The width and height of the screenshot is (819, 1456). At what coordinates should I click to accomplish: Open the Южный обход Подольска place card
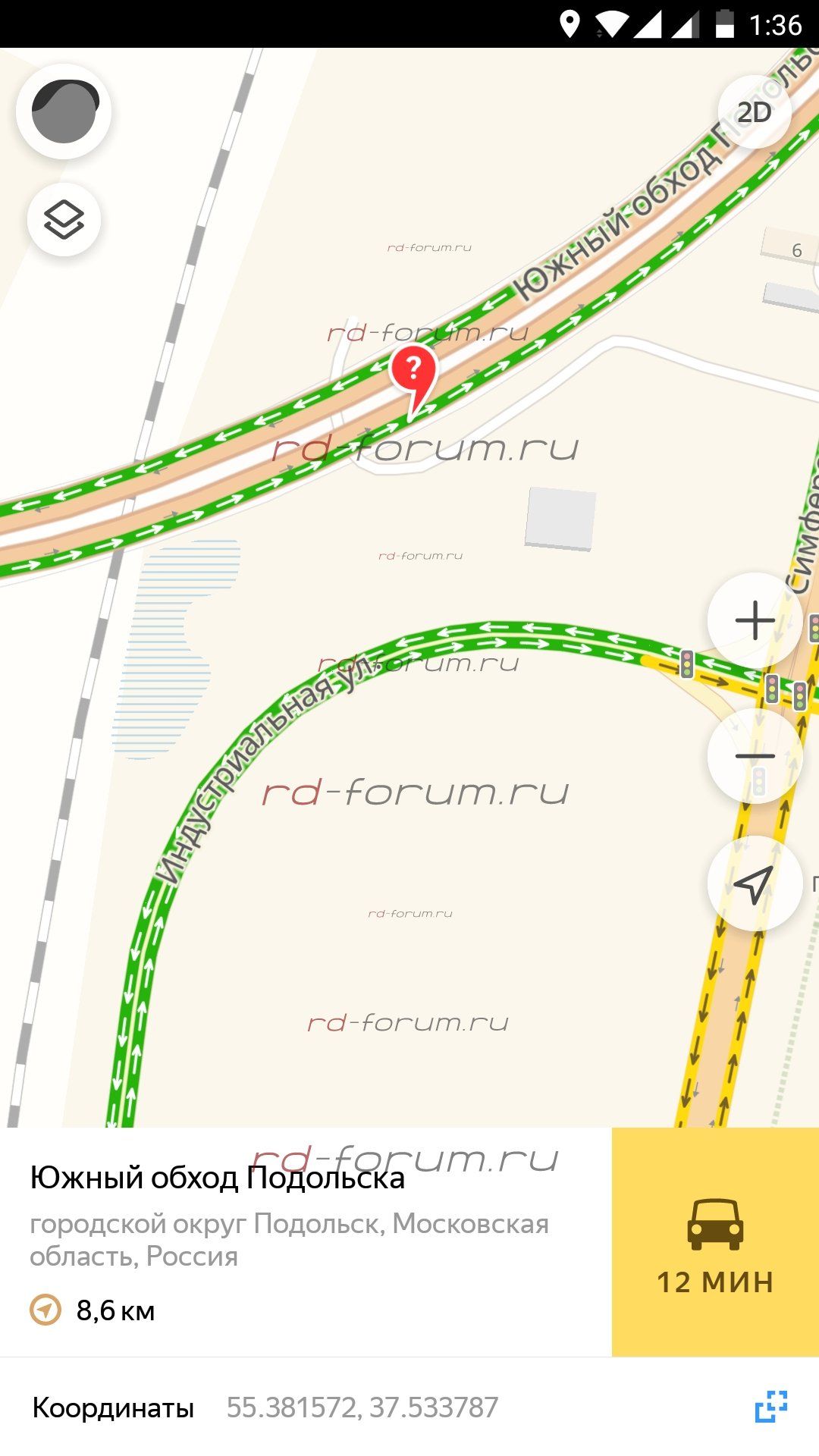tap(217, 1178)
